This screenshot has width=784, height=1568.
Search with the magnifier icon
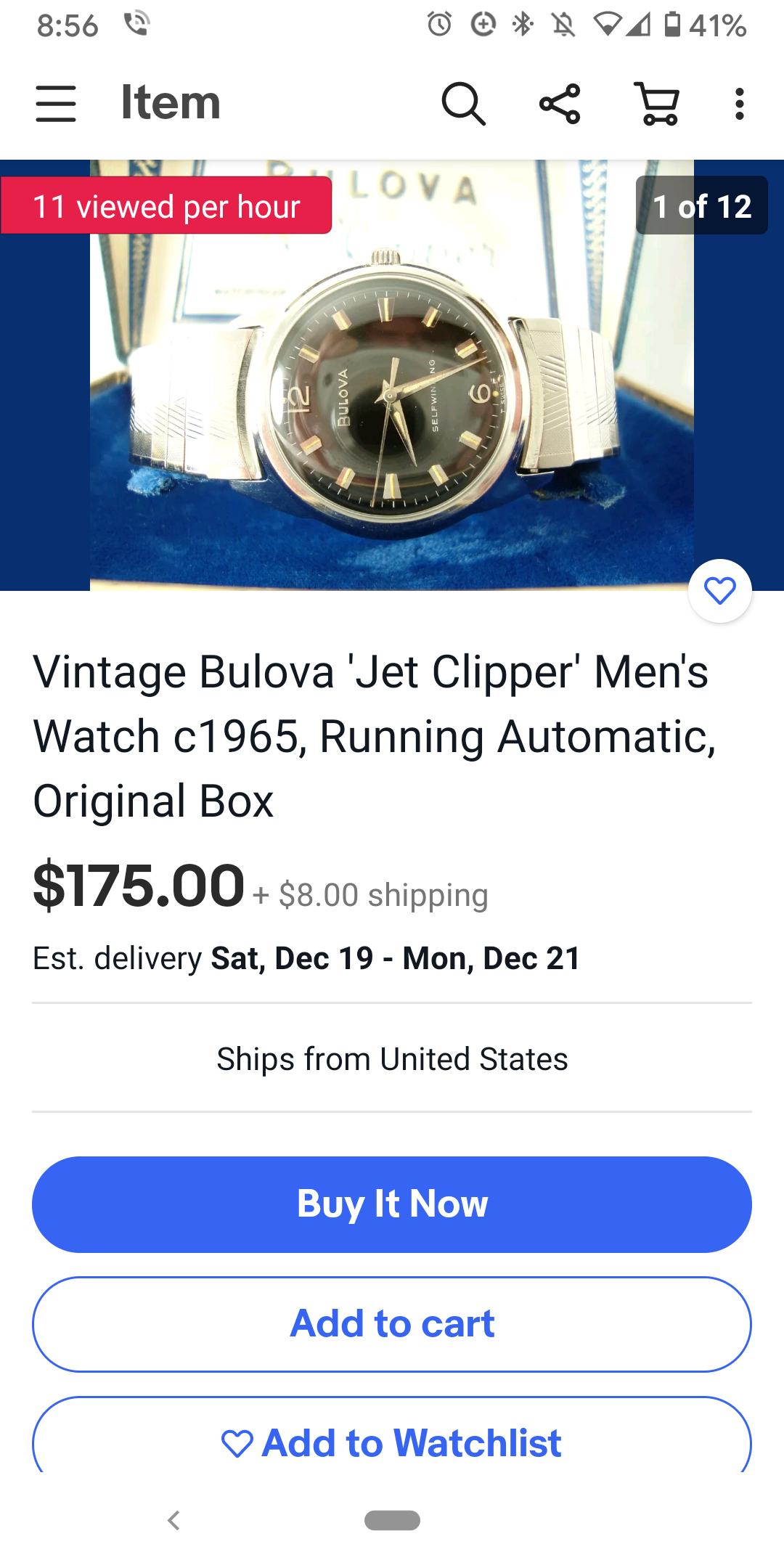point(463,104)
